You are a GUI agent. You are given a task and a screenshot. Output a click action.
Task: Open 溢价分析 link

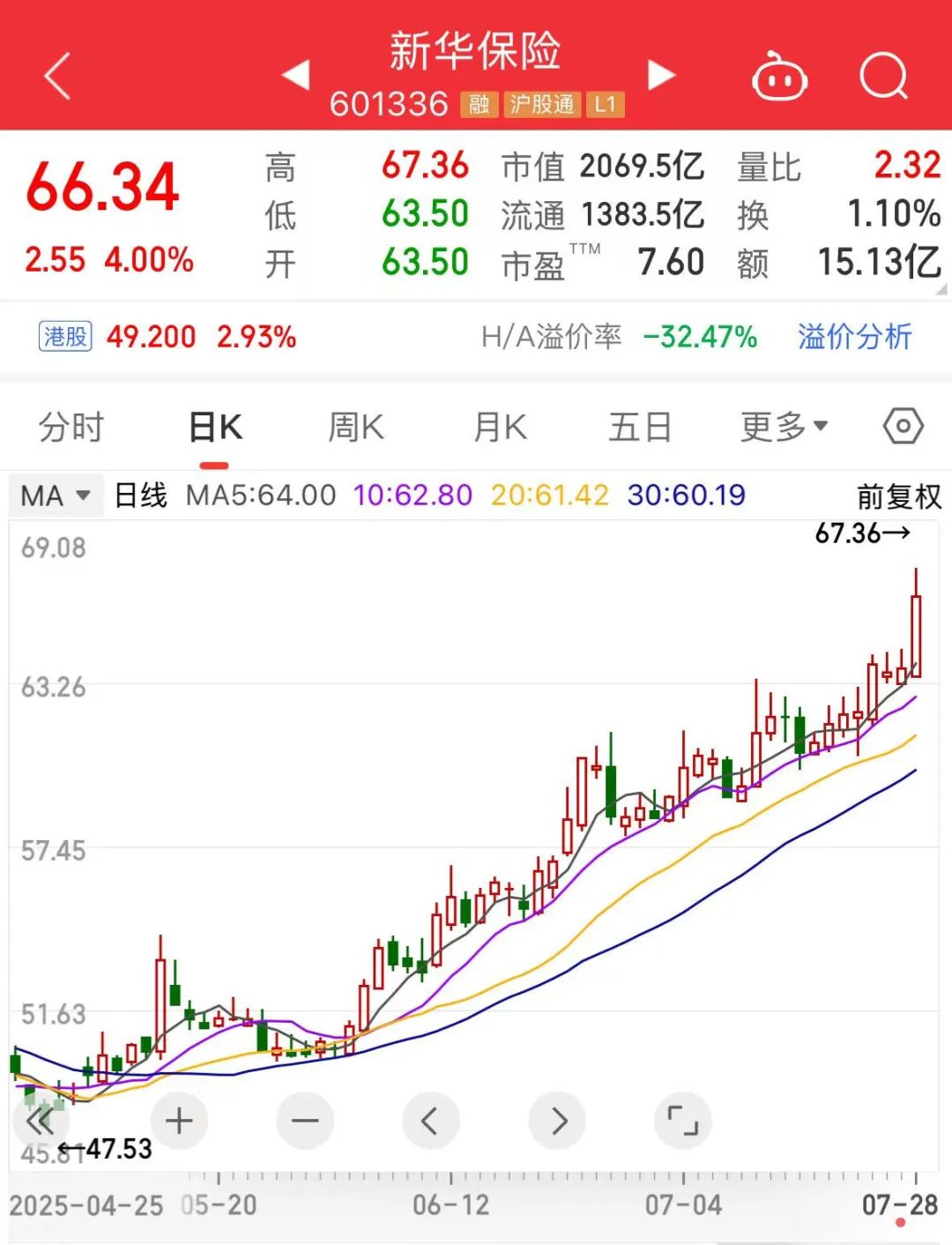click(854, 337)
